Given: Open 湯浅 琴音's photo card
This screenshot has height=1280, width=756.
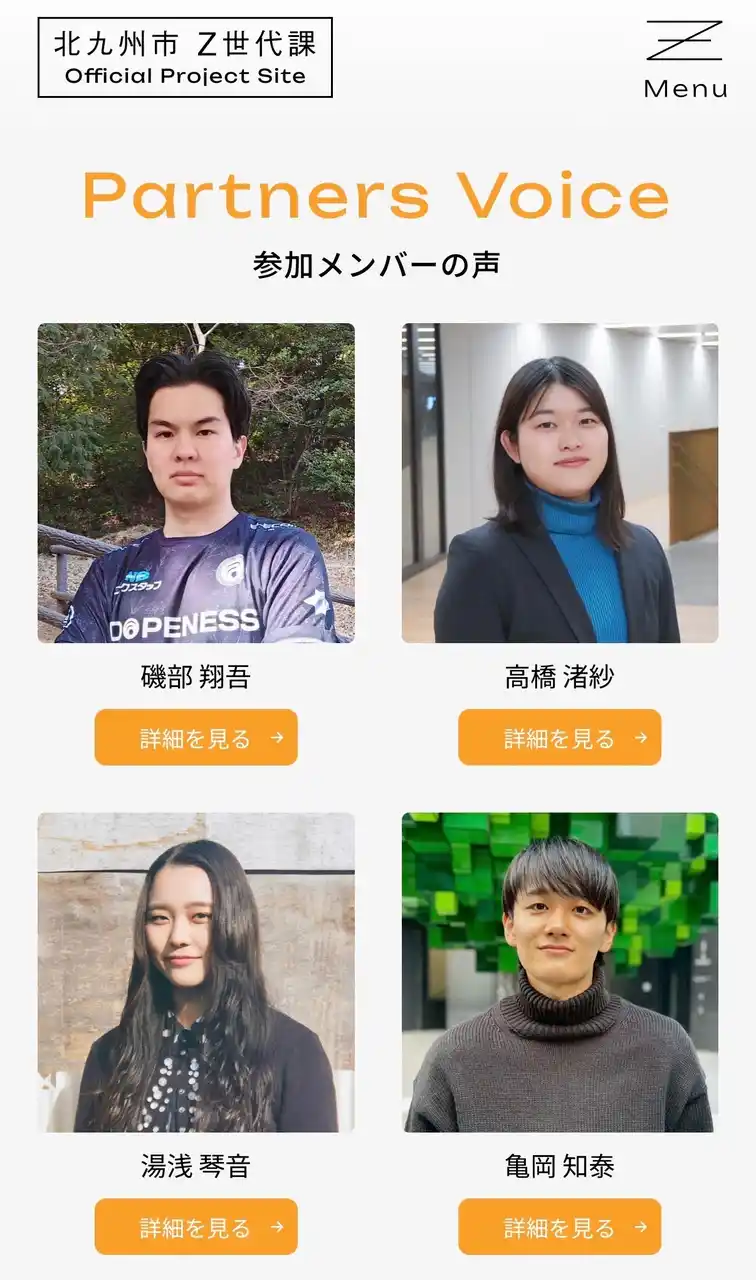Looking at the screenshot, I should pos(196,972).
